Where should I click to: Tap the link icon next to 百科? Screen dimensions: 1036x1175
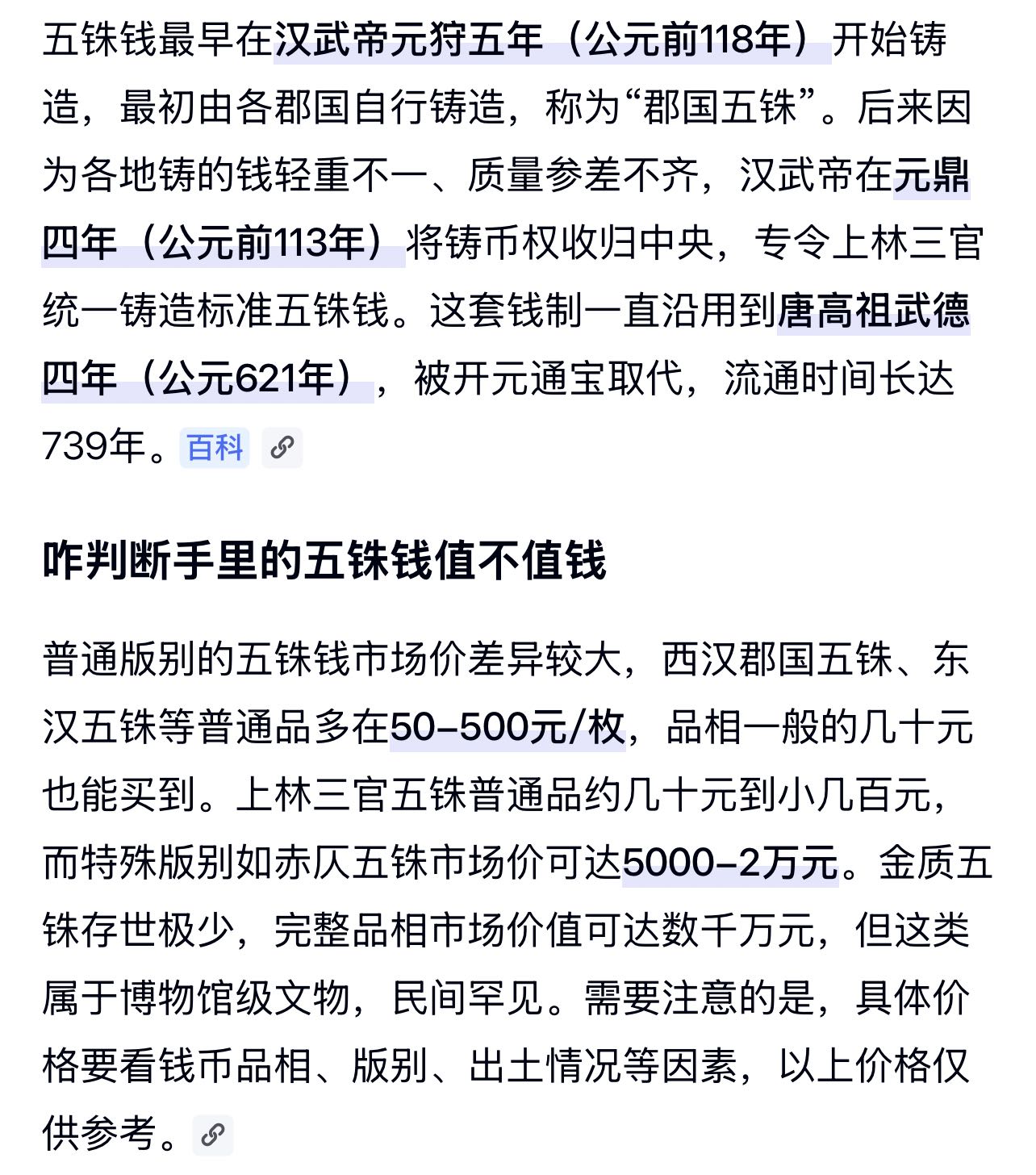pos(282,447)
